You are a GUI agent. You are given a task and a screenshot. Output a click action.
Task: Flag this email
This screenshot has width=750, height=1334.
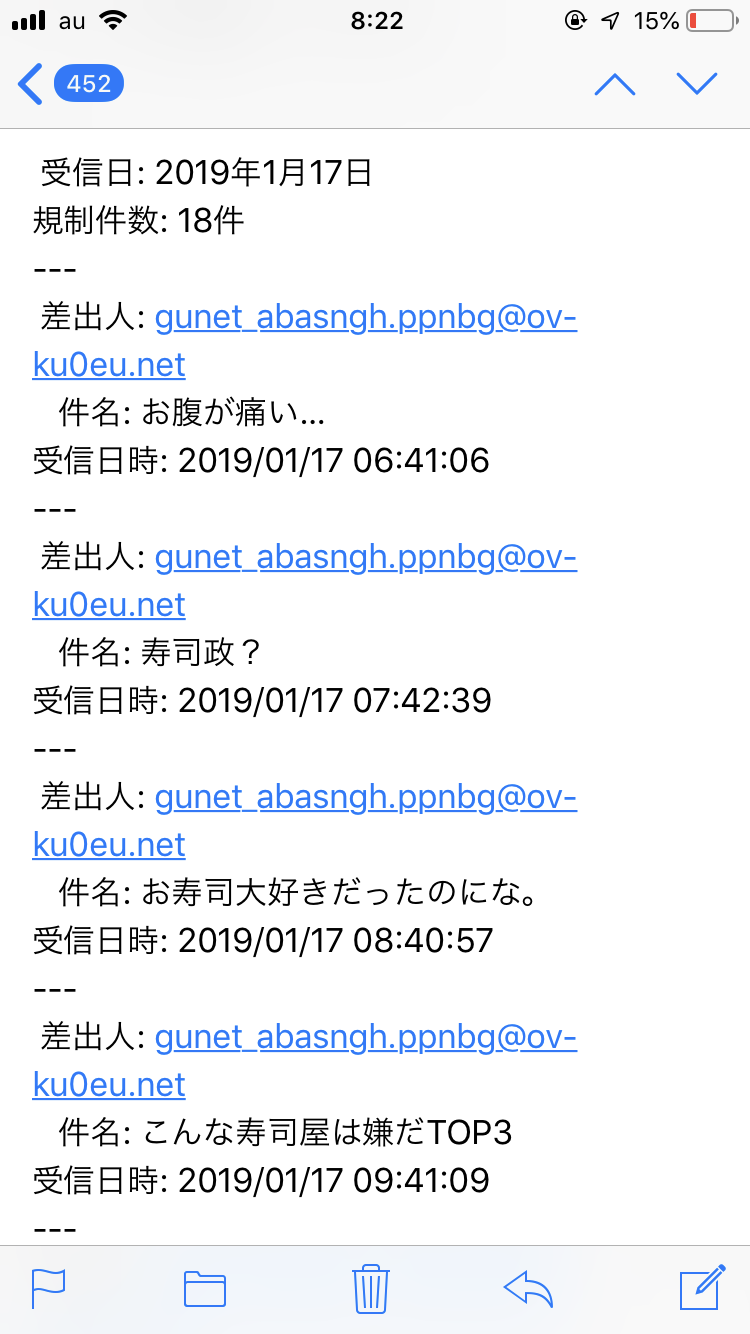tap(49, 1288)
